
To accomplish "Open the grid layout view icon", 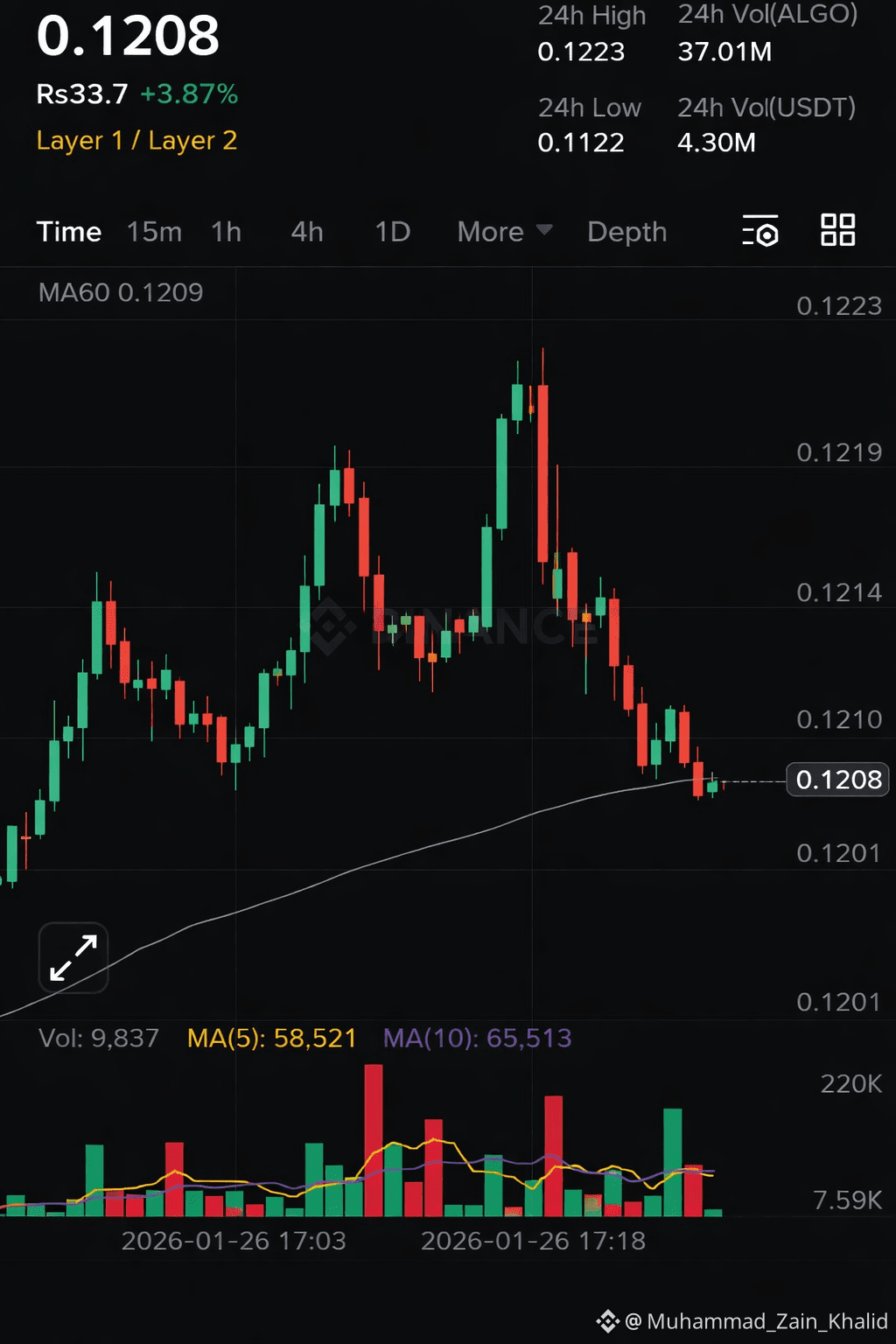I will point(836,232).
